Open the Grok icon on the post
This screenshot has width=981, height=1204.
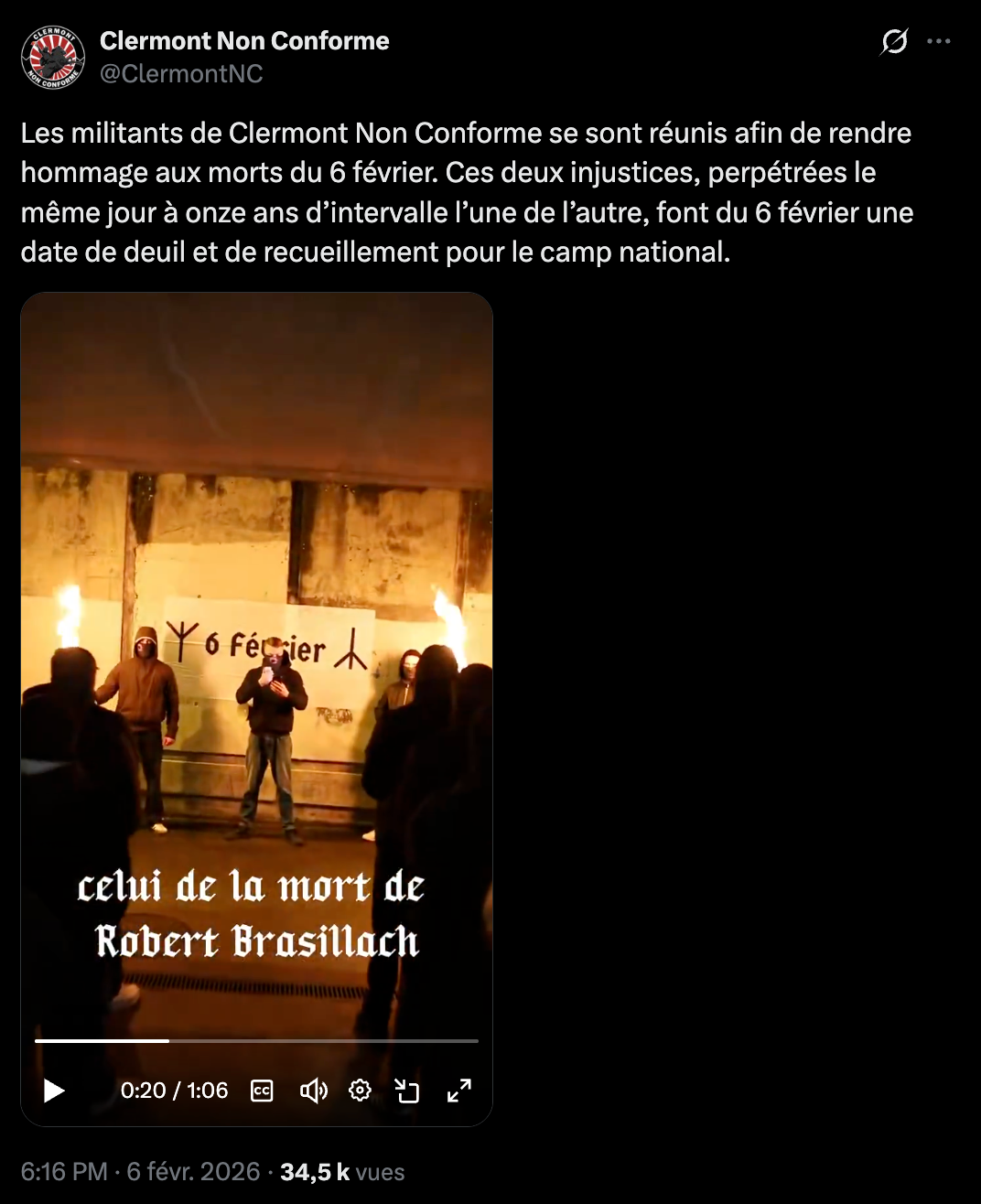click(x=893, y=41)
